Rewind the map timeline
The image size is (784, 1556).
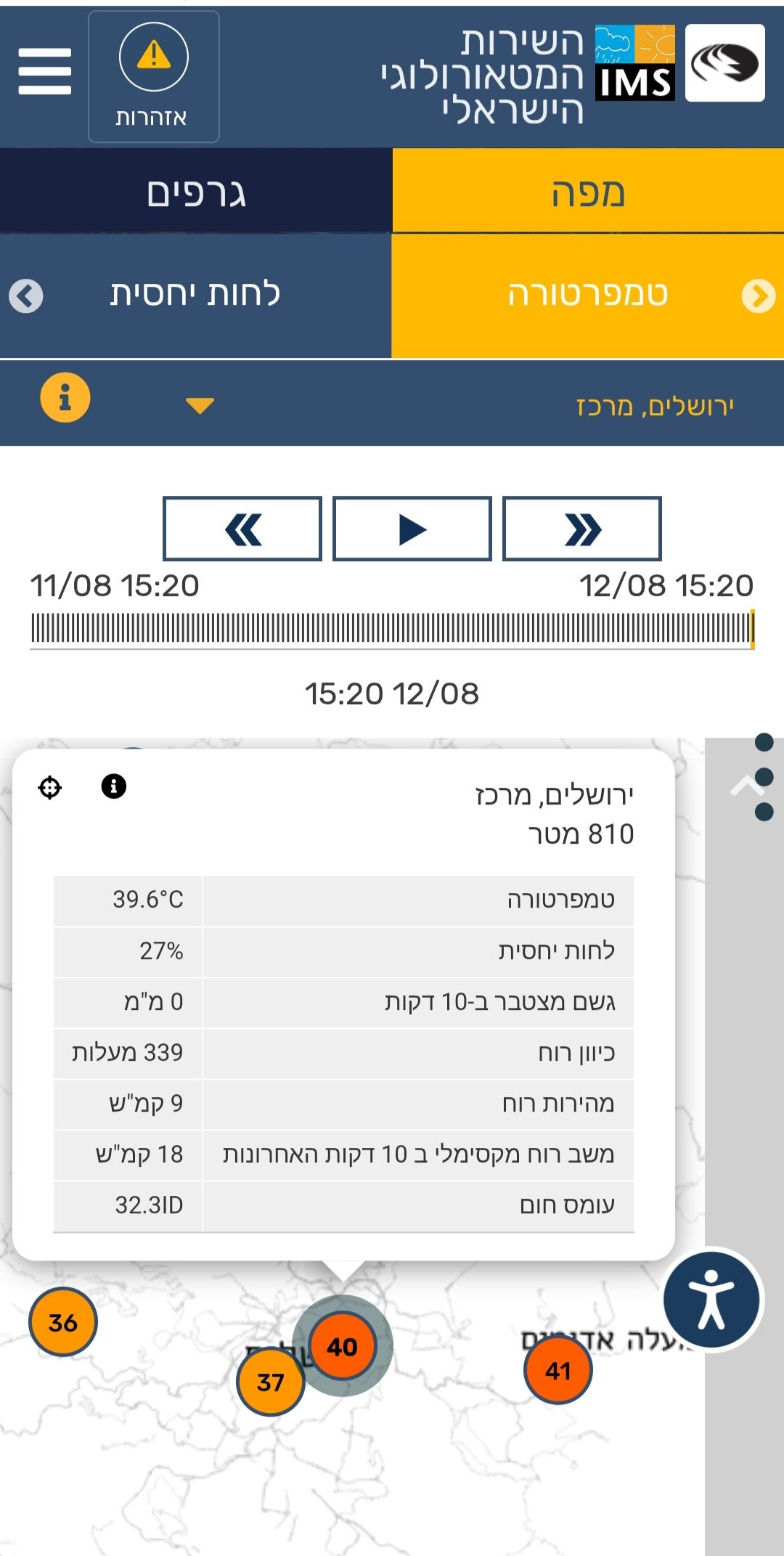pyautogui.click(x=242, y=529)
